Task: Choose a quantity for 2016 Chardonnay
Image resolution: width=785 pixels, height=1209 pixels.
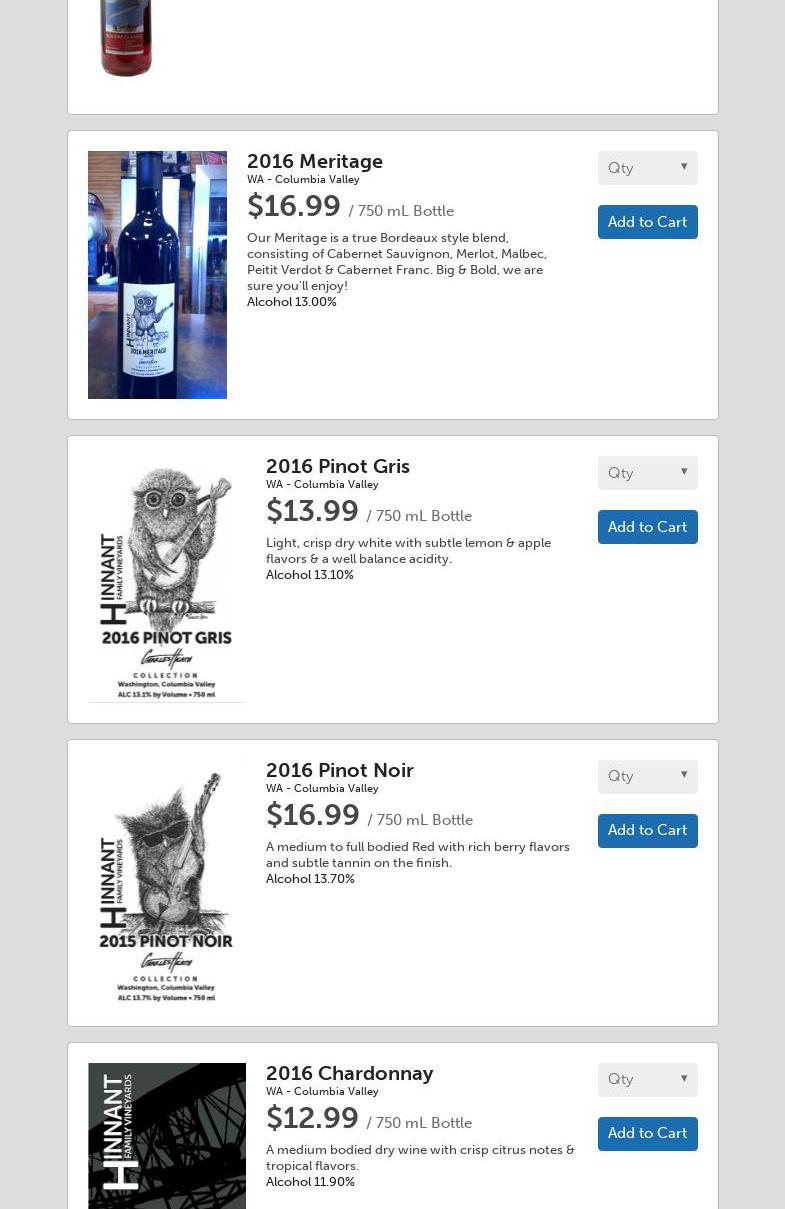Action: [x=647, y=1079]
